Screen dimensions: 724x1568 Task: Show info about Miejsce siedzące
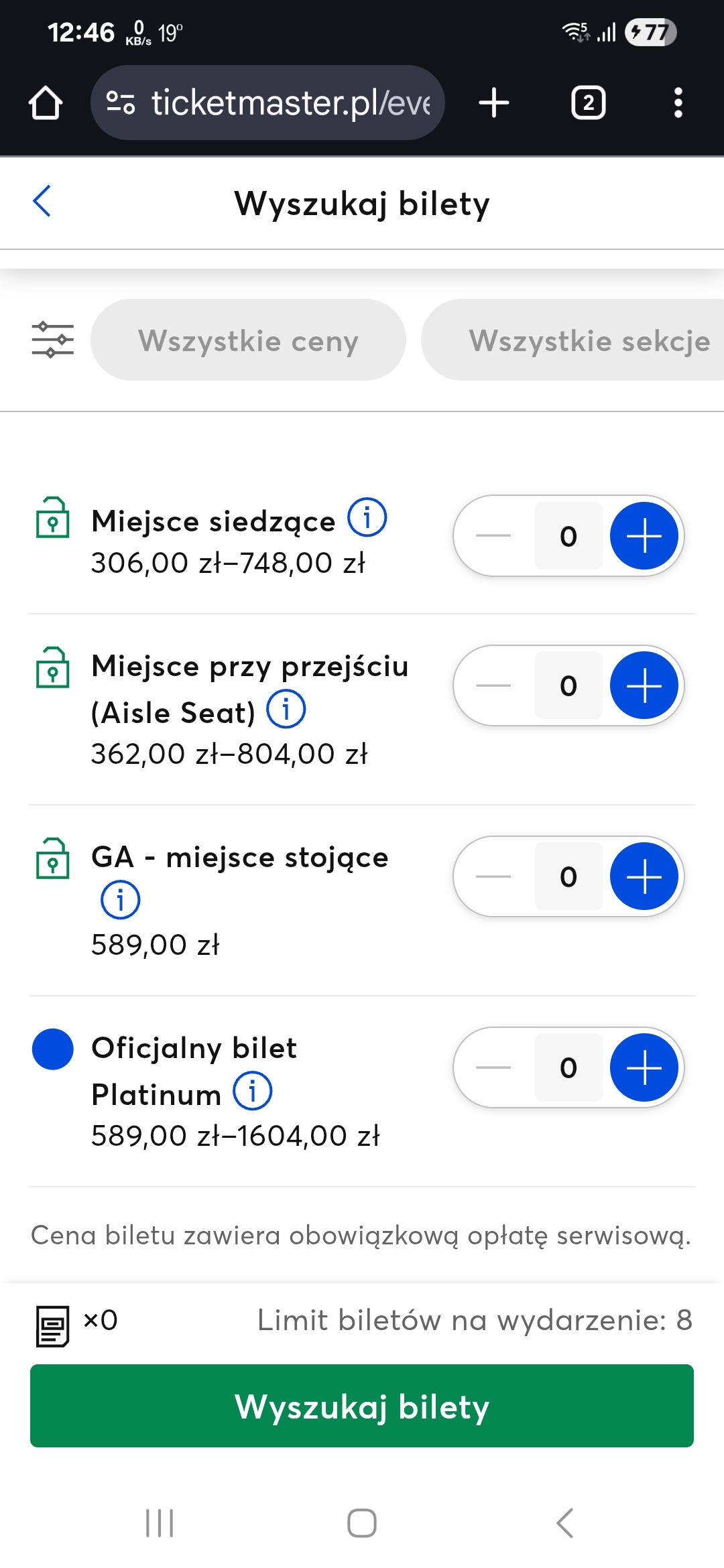tap(367, 518)
